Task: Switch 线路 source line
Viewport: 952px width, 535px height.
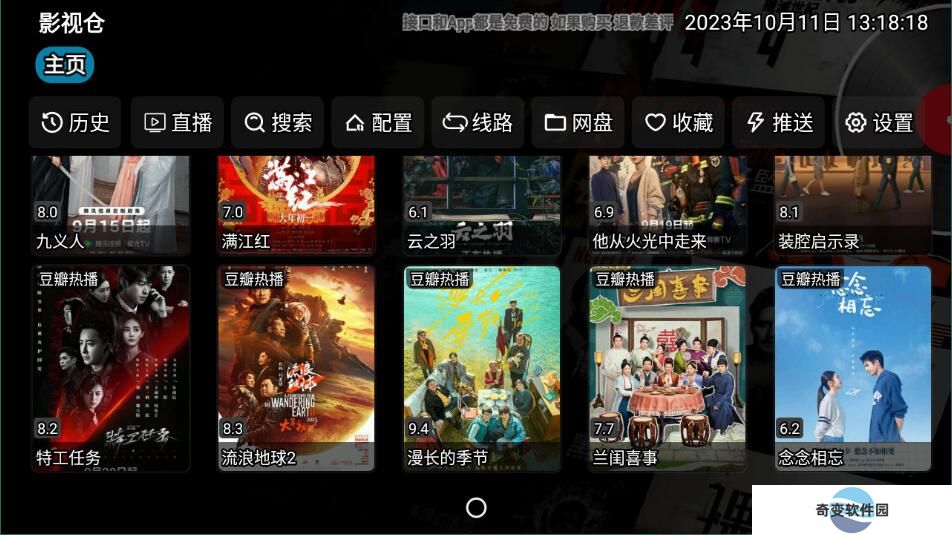Action: (478, 123)
